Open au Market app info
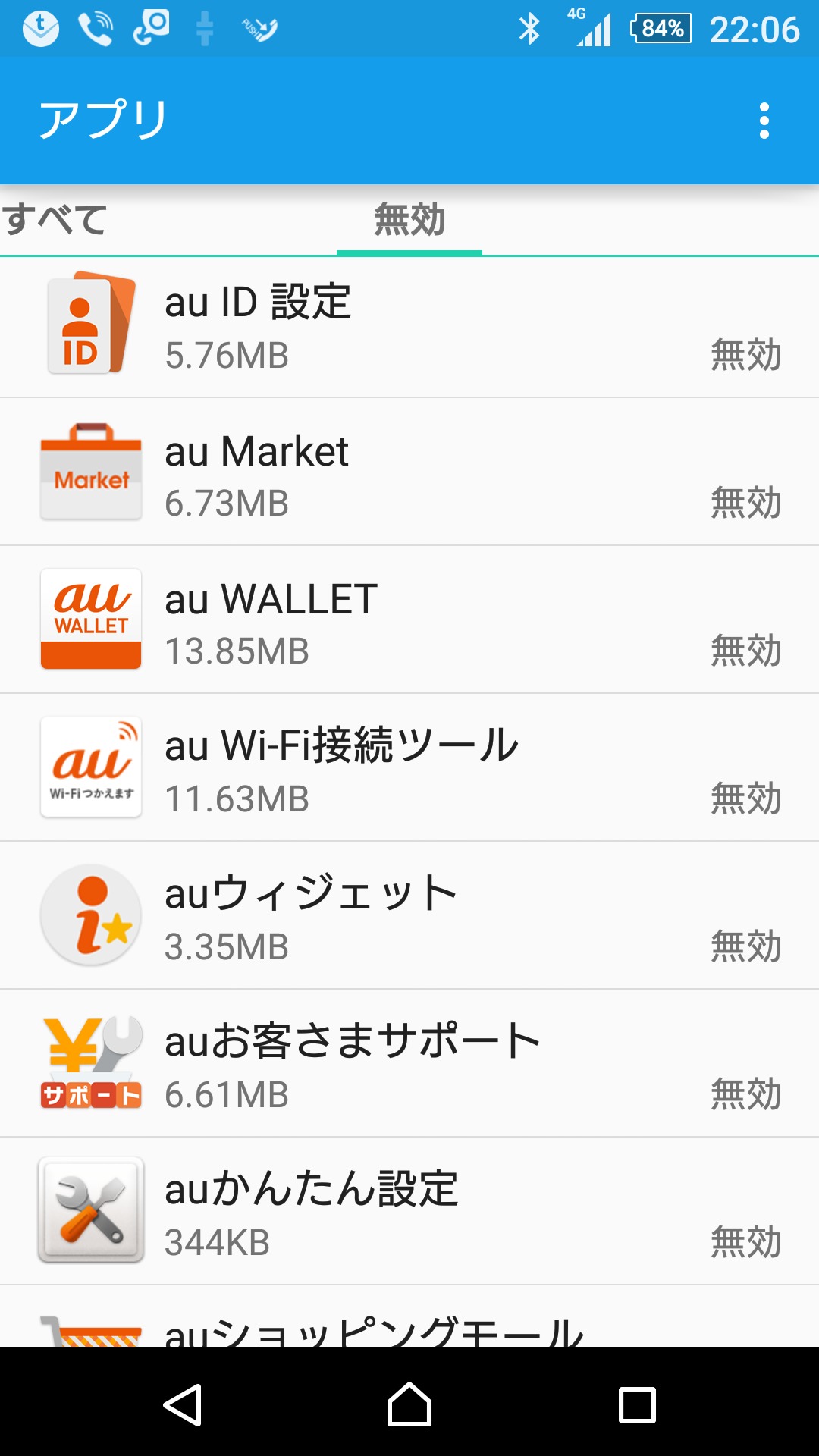The image size is (819, 1456). coord(409,474)
